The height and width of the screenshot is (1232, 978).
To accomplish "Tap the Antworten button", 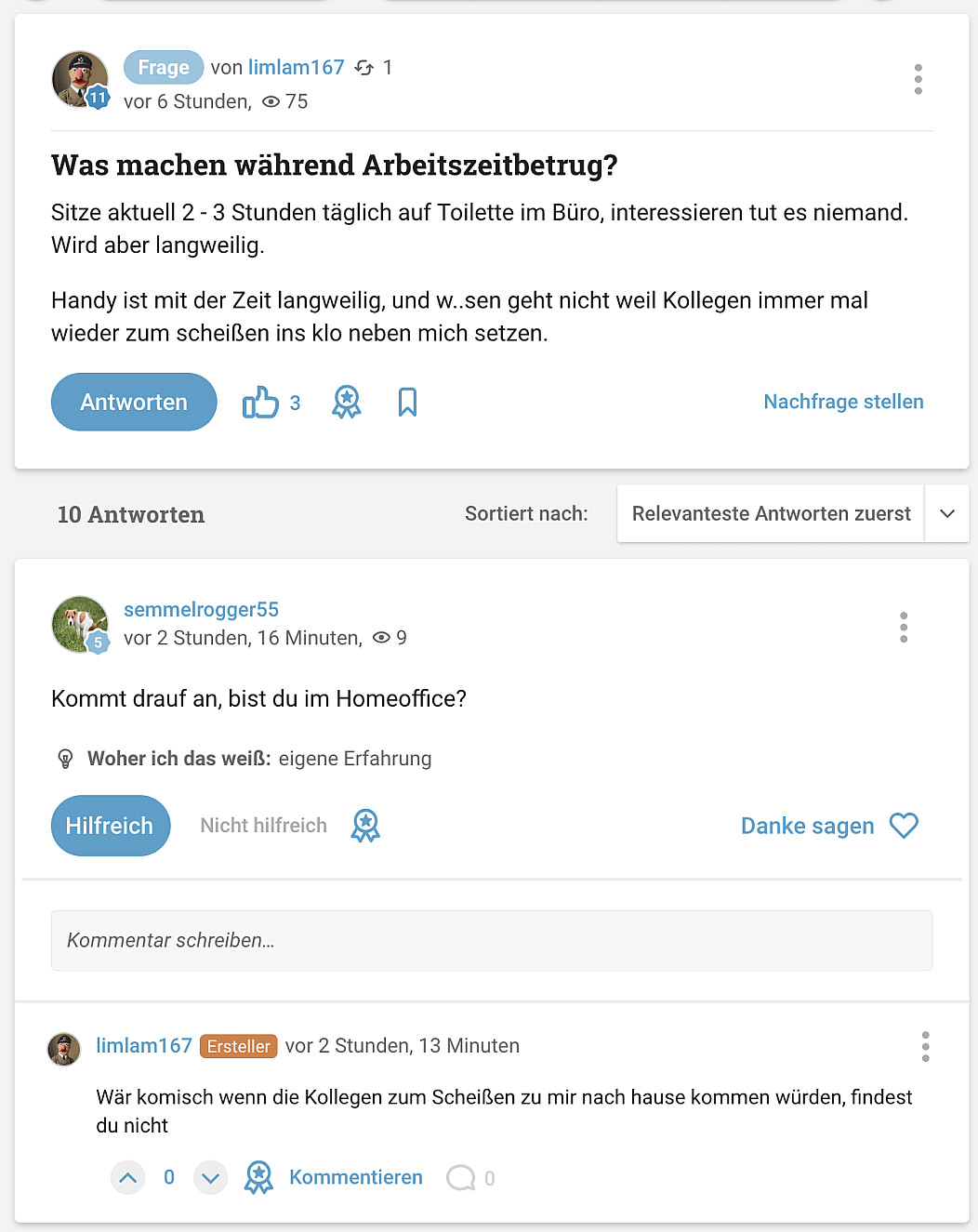I will (x=134, y=402).
